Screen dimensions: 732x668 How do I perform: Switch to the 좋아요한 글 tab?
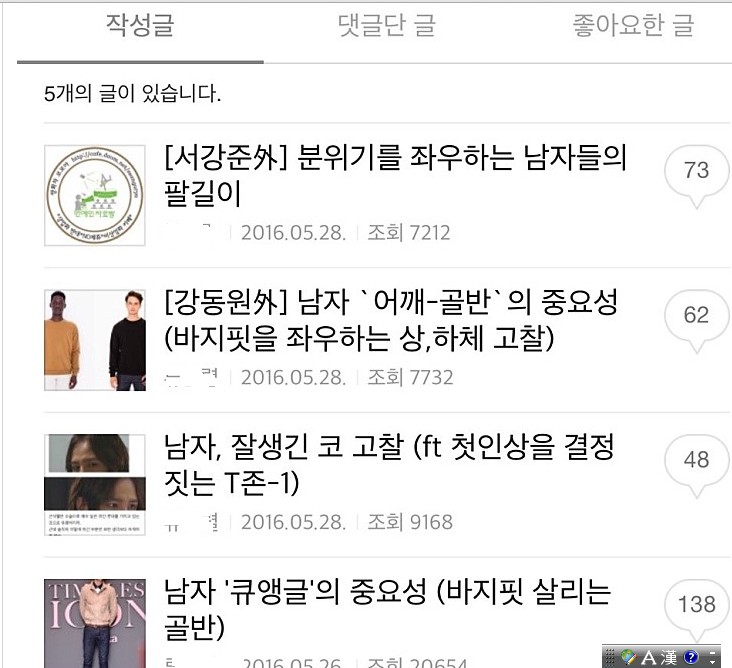633,27
